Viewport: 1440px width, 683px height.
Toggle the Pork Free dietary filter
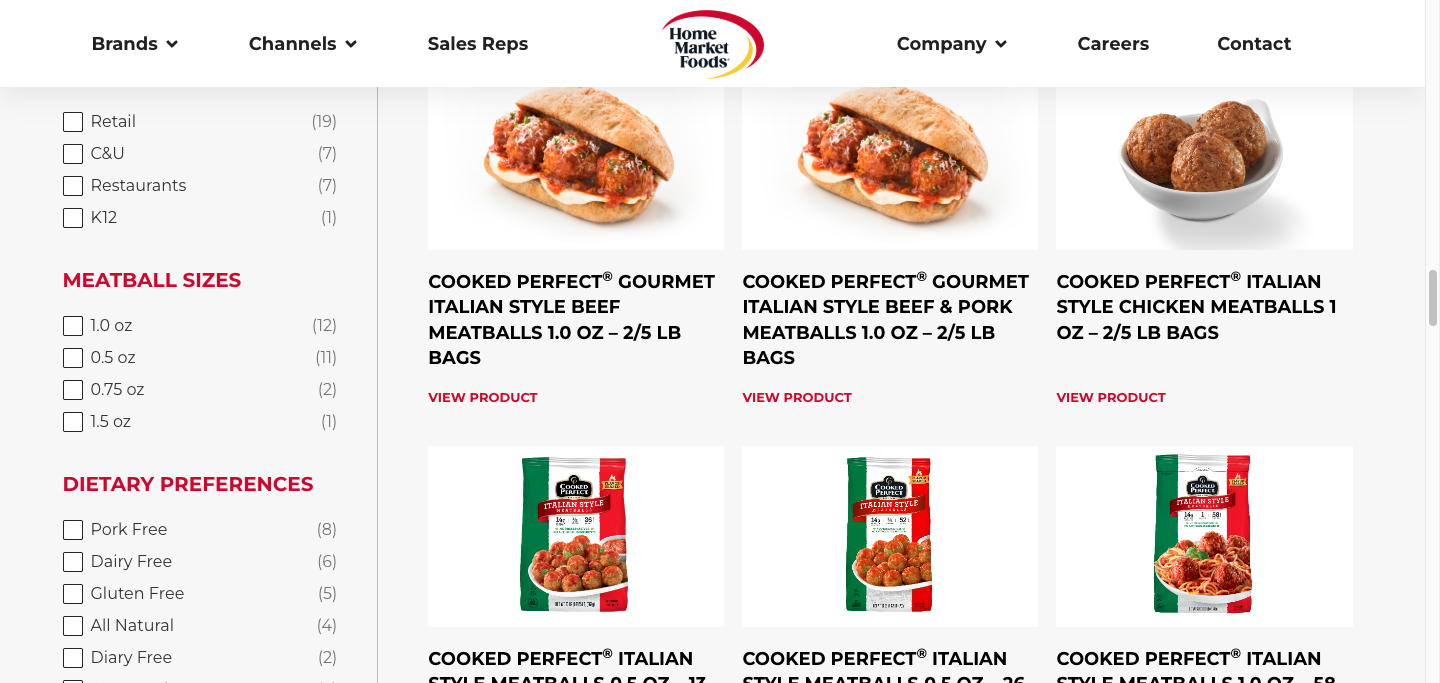click(x=73, y=530)
